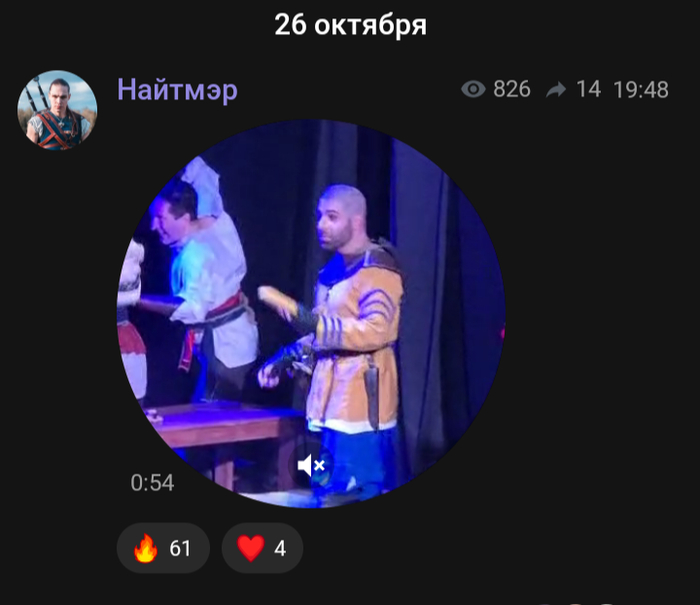The height and width of the screenshot is (605, 700).
Task: Add a fire reaction to the post
Action: click(x=163, y=548)
